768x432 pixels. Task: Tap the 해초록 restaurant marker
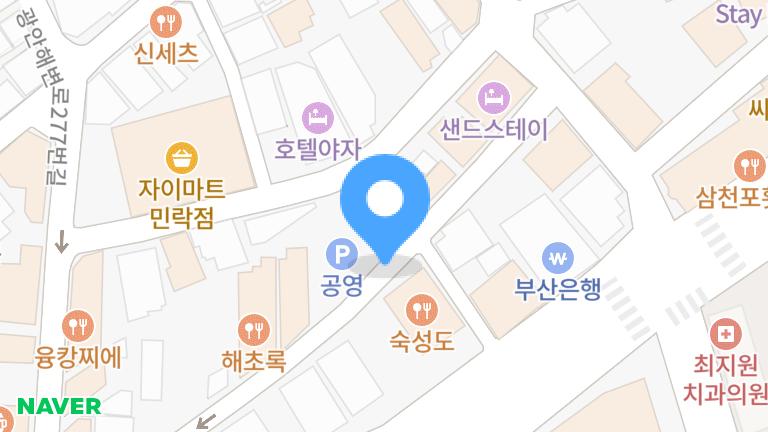click(x=256, y=327)
